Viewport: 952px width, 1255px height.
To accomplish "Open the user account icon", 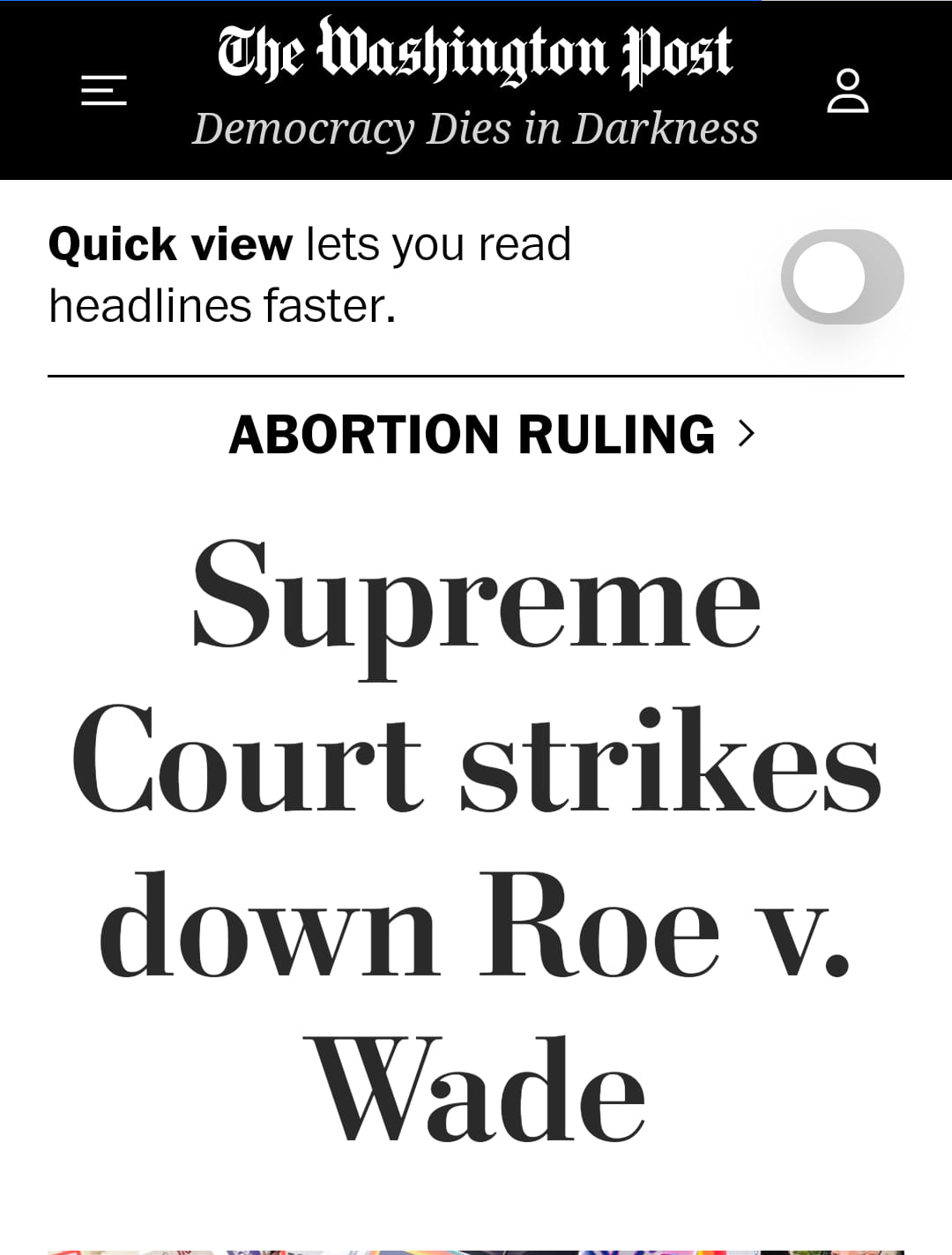I will (847, 91).
